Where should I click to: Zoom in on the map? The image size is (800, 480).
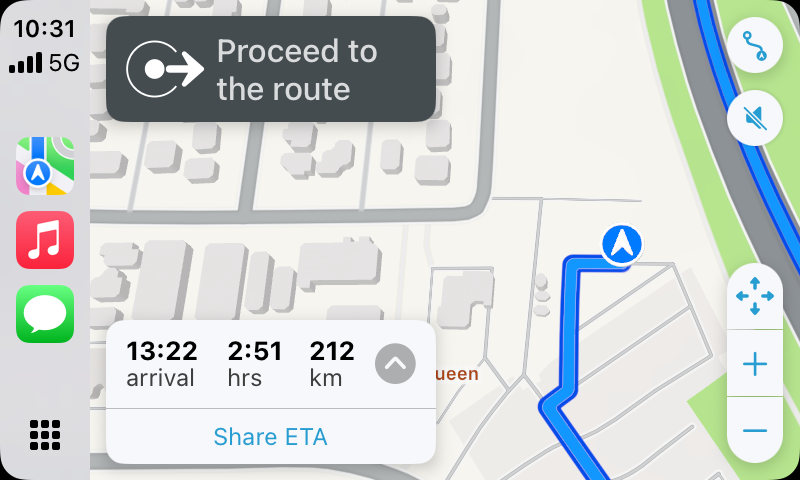(754, 364)
